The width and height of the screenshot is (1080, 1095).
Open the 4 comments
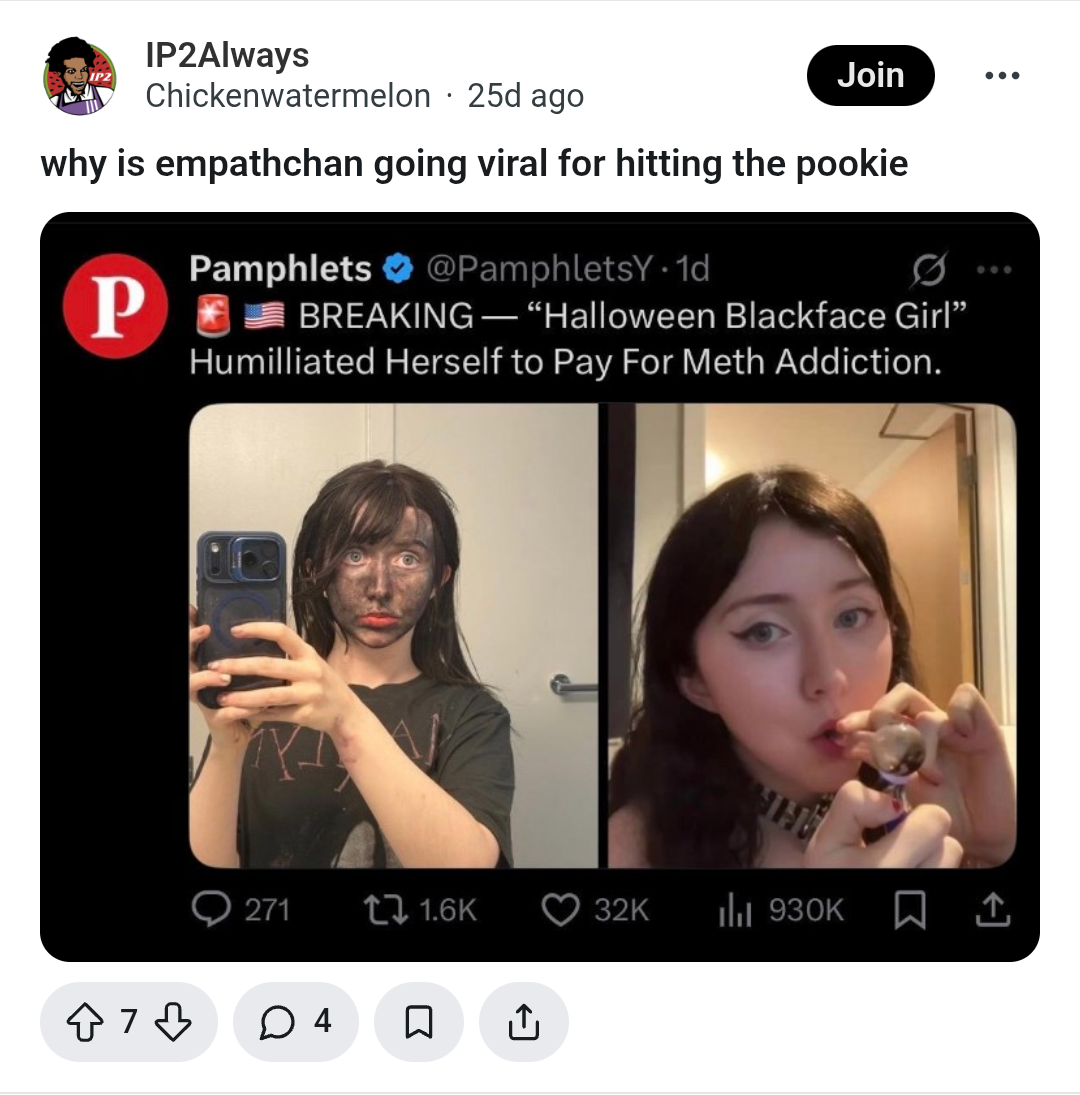click(x=295, y=1021)
